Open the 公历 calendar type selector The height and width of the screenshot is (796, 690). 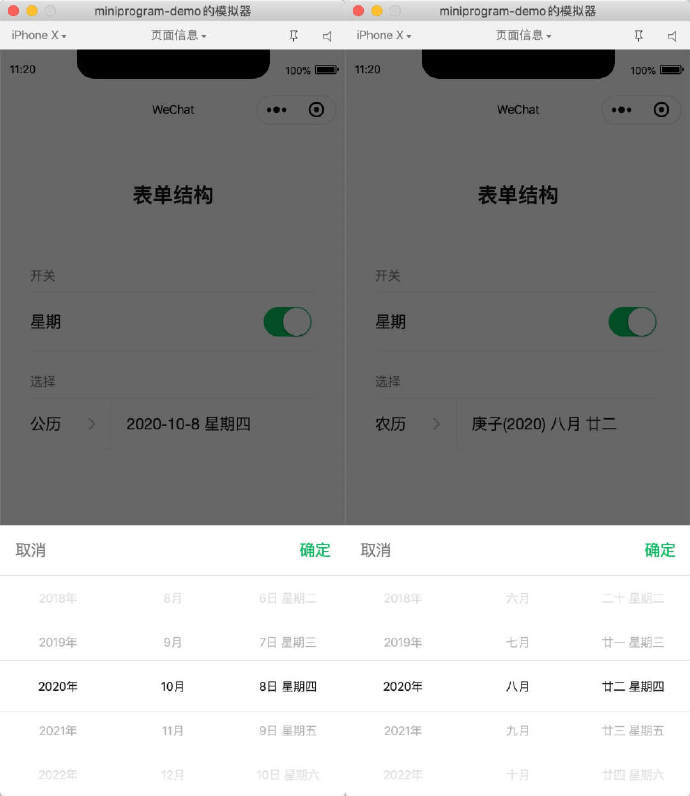click(62, 424)
